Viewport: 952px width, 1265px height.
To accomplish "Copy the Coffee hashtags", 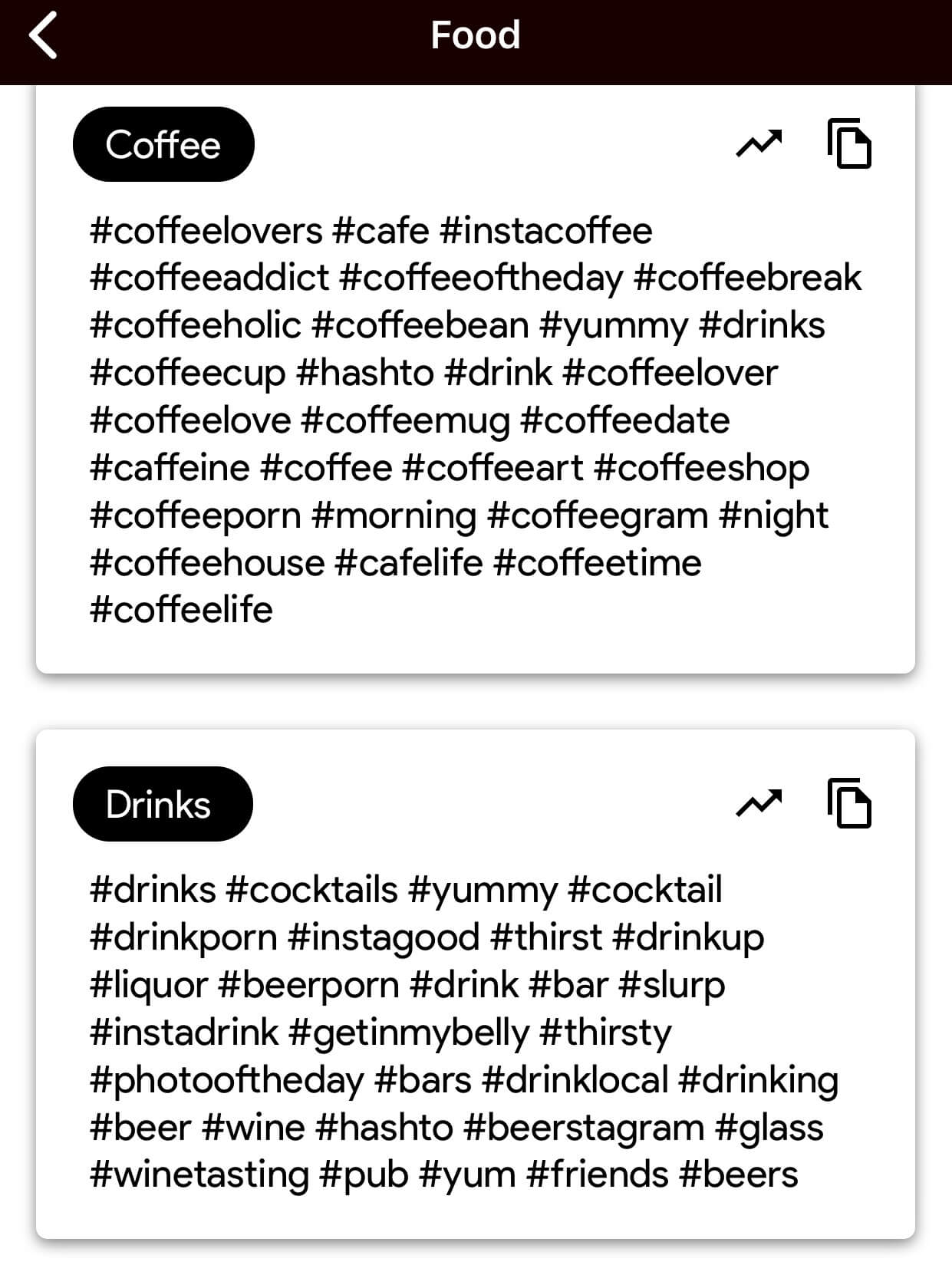I will pyautogui.click(x=849, y=143).
